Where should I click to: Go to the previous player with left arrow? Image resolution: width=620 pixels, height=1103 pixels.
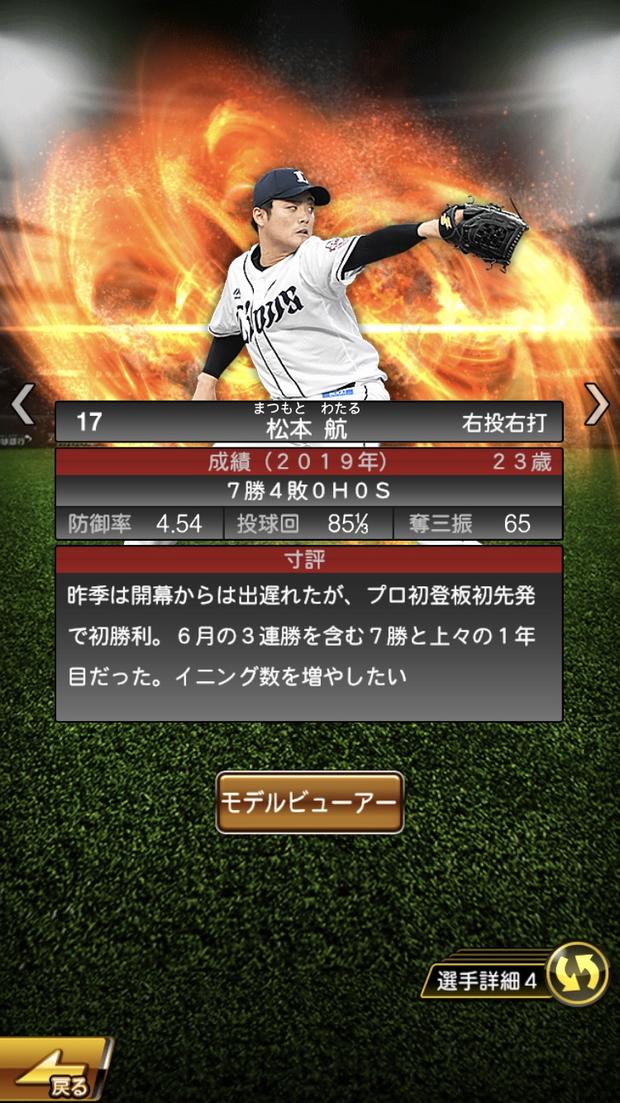pos(22,403)
